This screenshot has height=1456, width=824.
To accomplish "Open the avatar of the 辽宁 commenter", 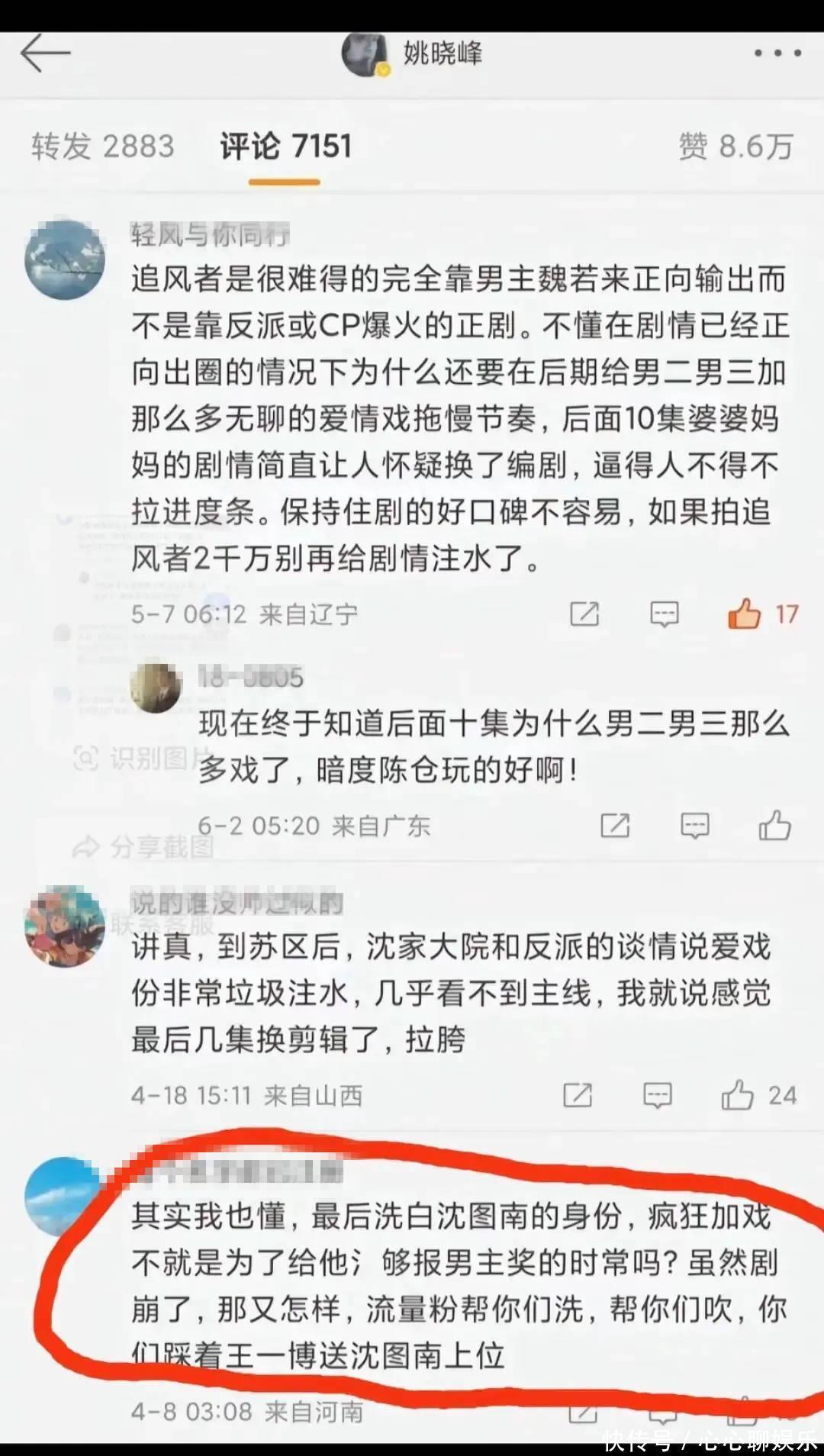I will point(65,259).
